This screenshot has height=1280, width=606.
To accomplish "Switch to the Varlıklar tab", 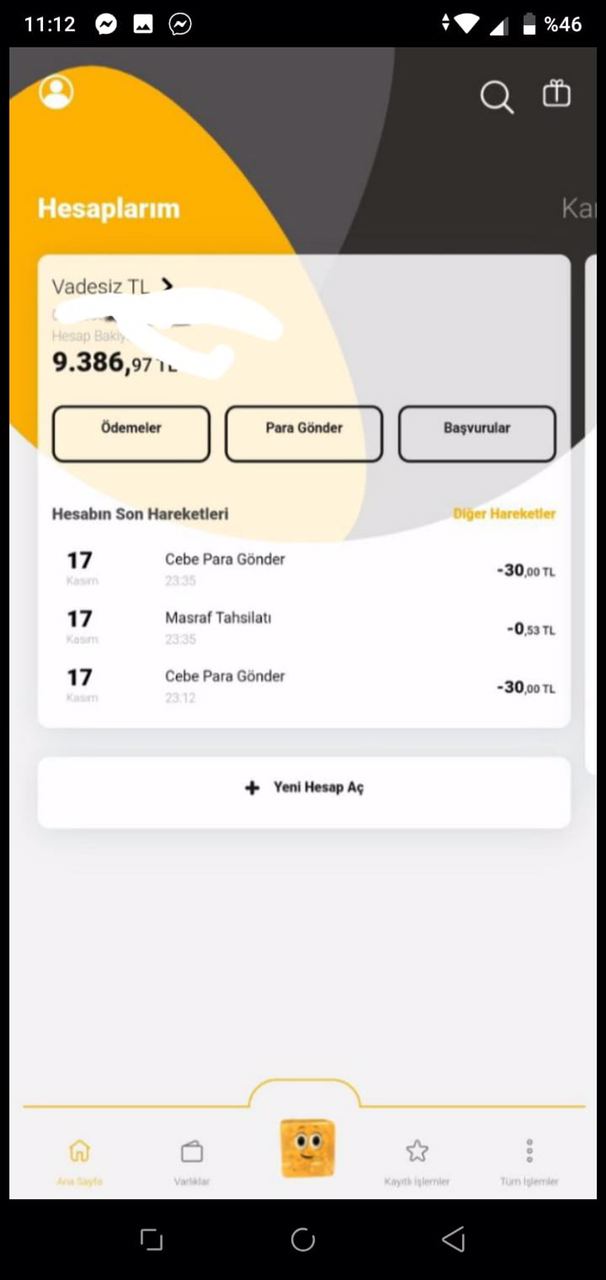I will [192, 1161].
